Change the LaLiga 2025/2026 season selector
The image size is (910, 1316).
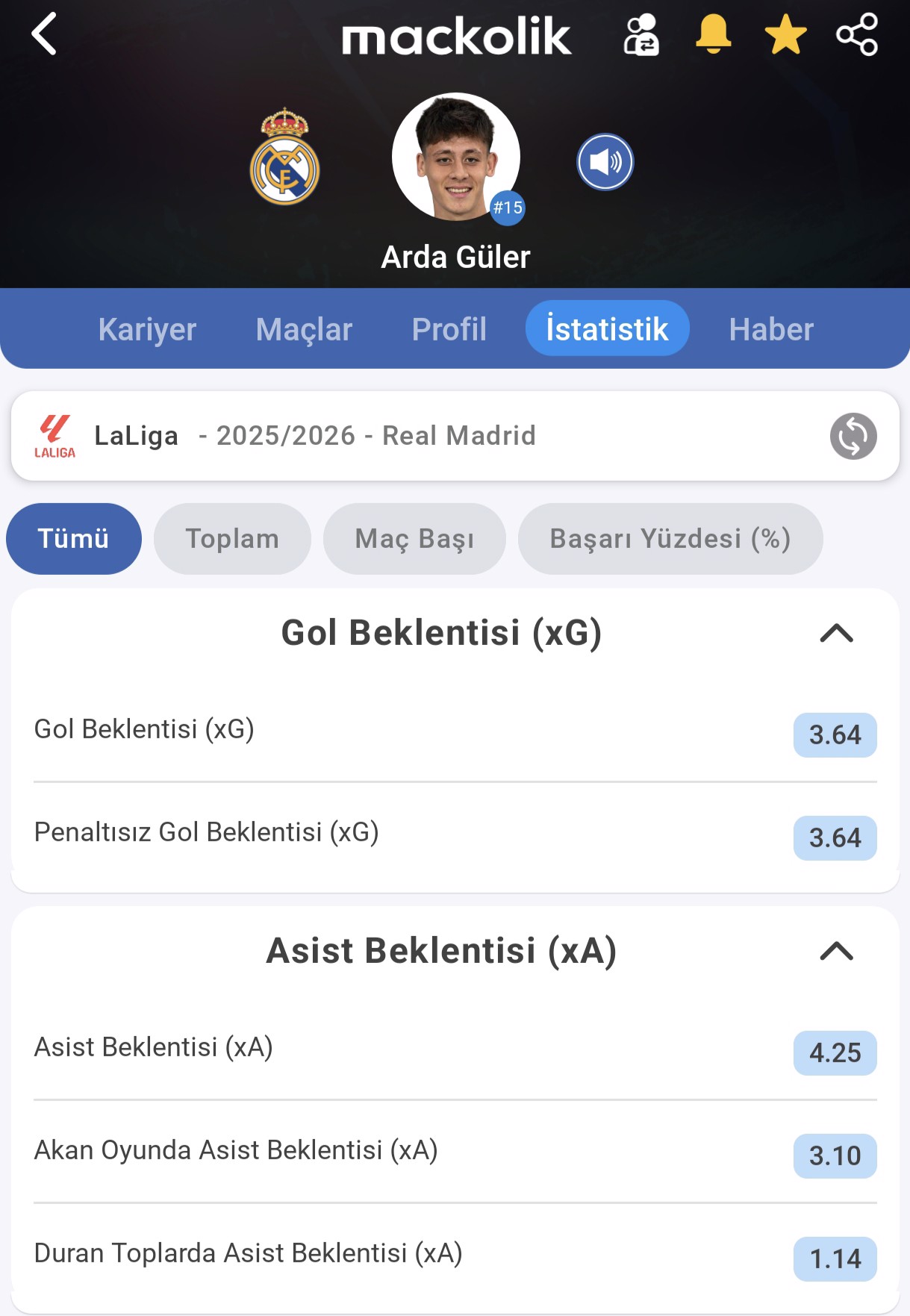pyautogui.click(x=853, y=436)
